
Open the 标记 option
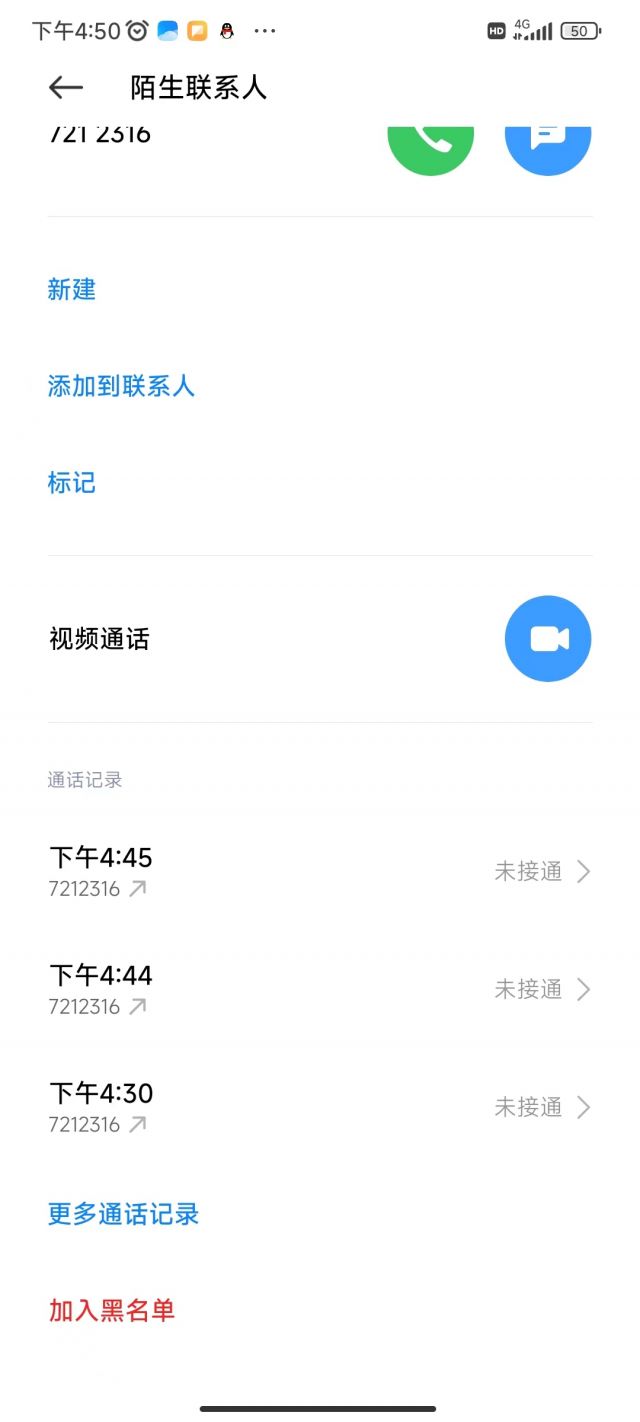point(72,483)
